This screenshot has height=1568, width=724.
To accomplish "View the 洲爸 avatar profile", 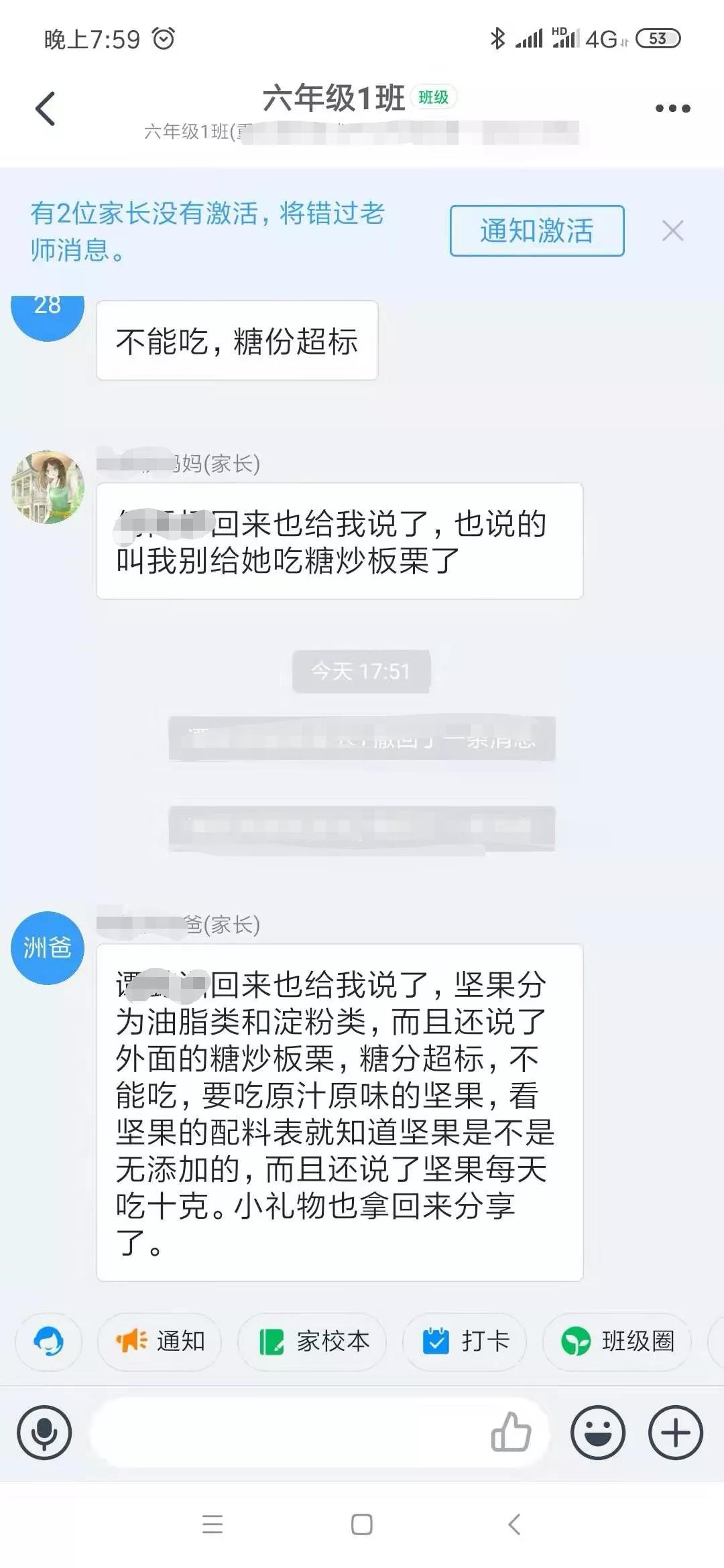I will [x=48, y=948].
